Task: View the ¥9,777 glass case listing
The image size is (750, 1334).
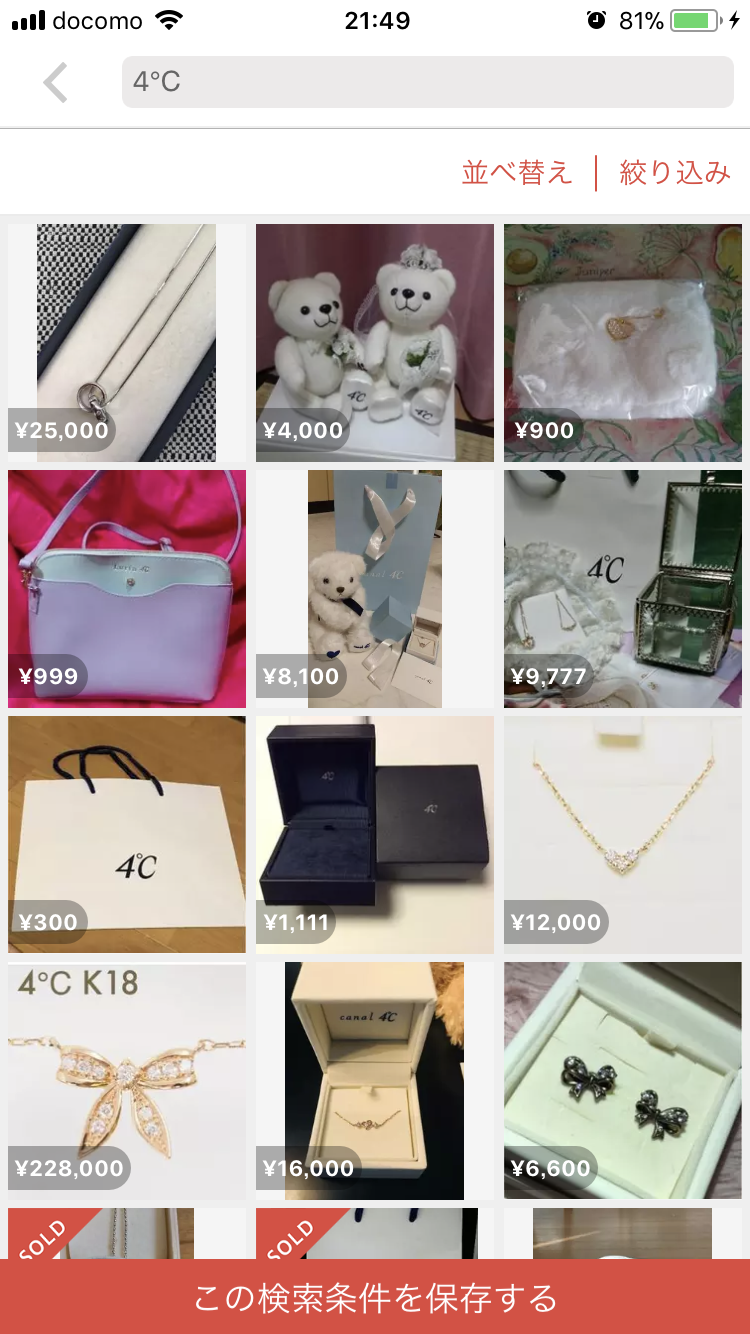Action: tap(623, 589)
